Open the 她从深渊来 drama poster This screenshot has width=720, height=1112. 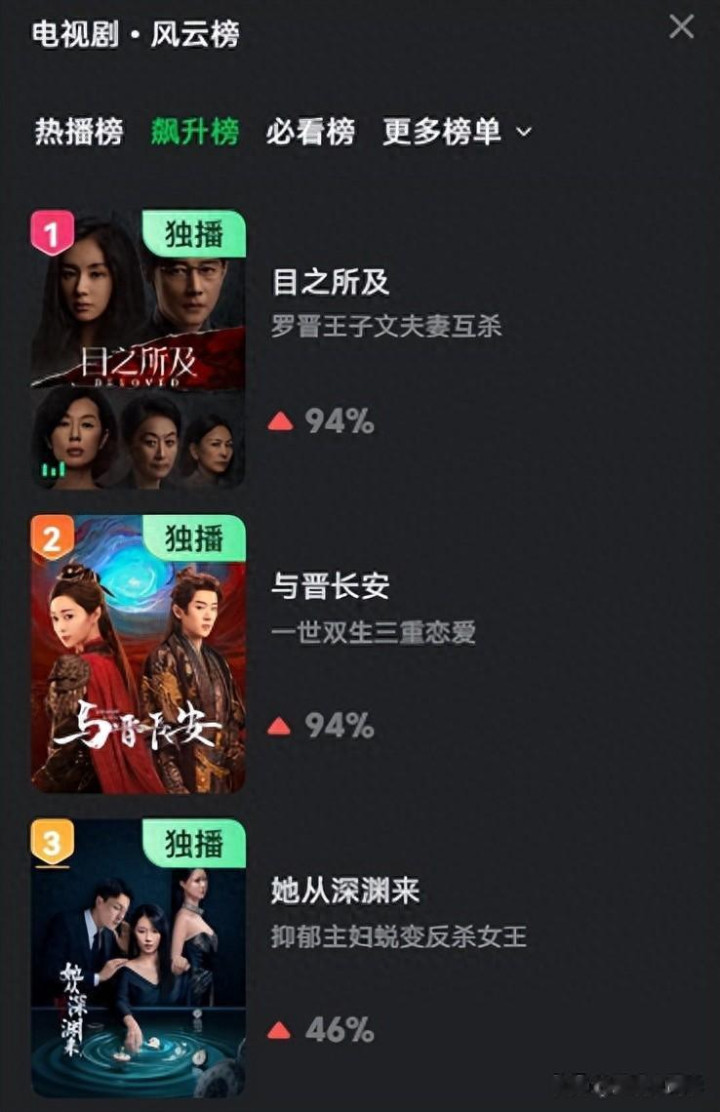(x=138, y=958)
